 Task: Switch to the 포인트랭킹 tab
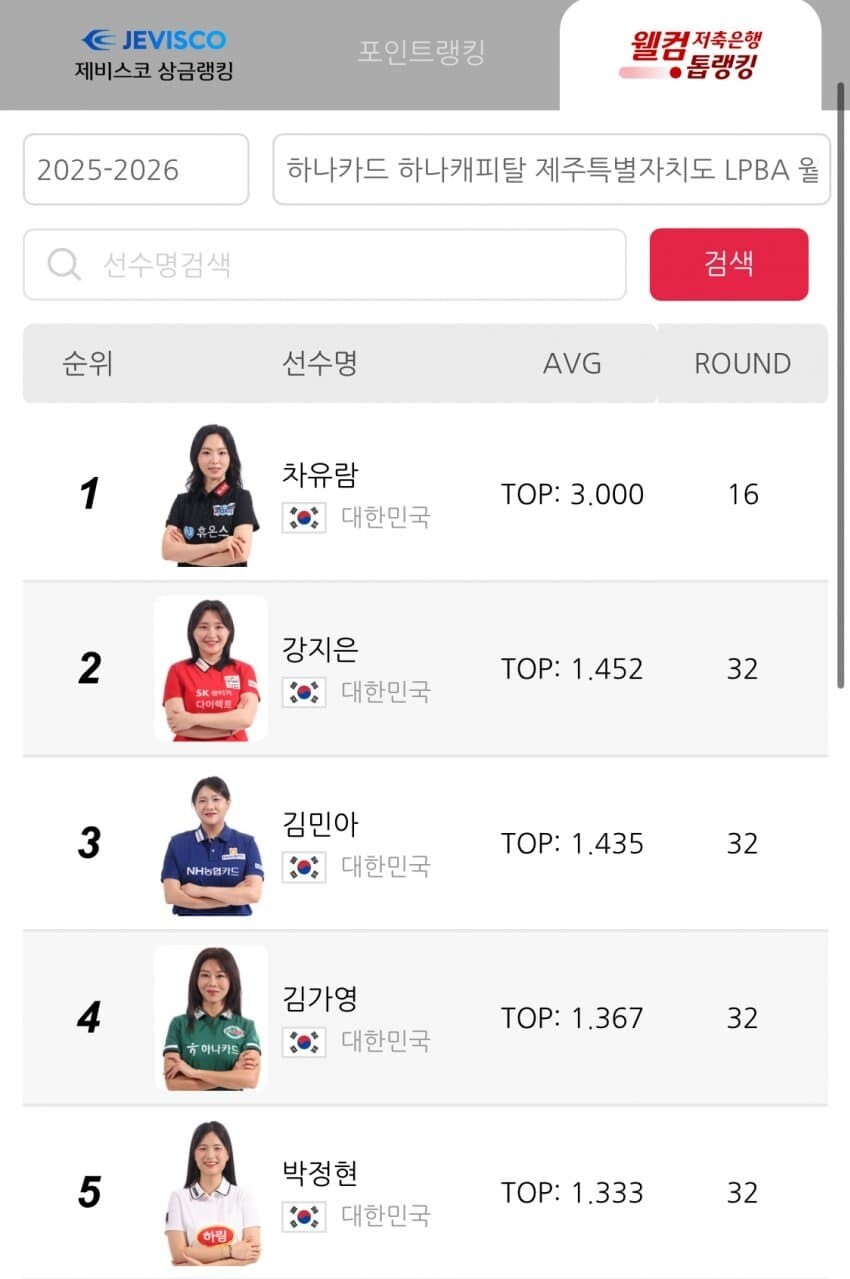(x=421, y=53)
